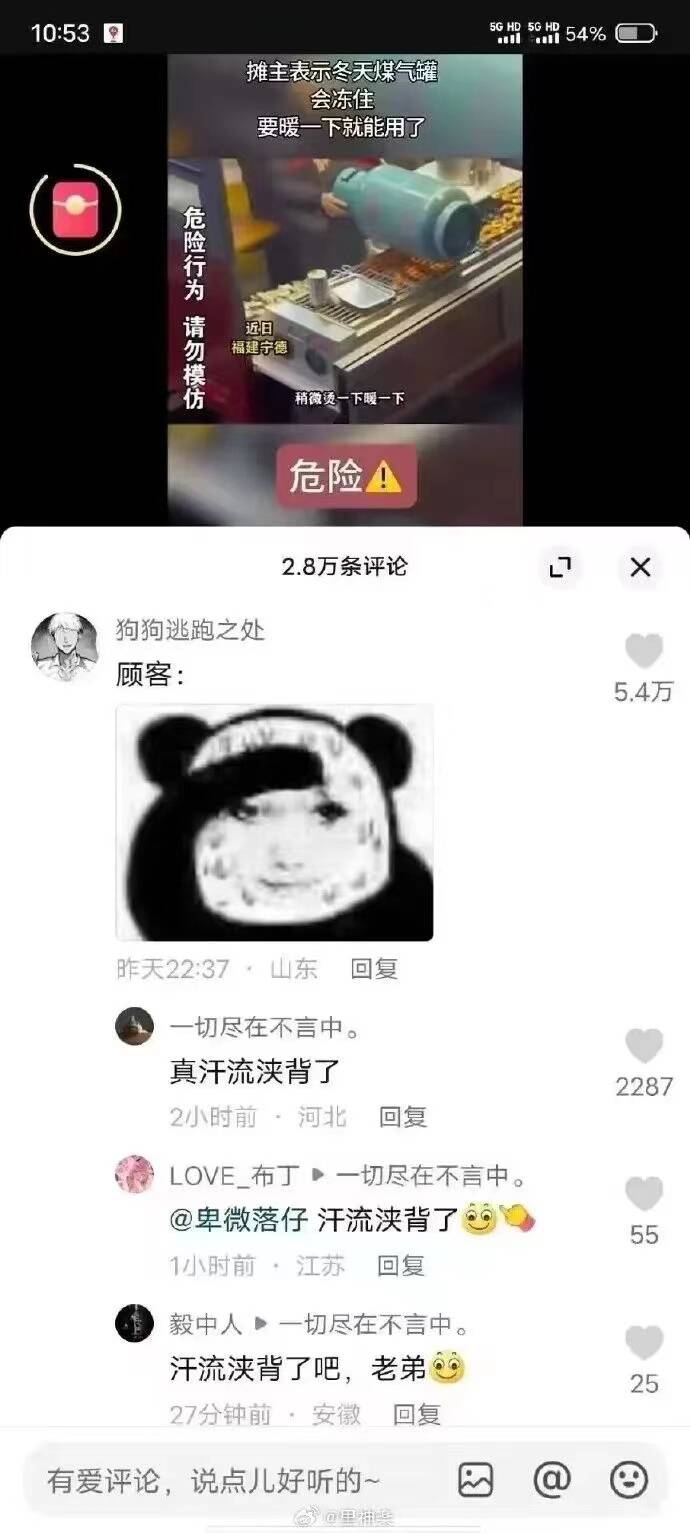This screenshot has width=690, height=1533.
Task: Like the comment 真汗流浃背了
Action: [x=643, y=1047]
